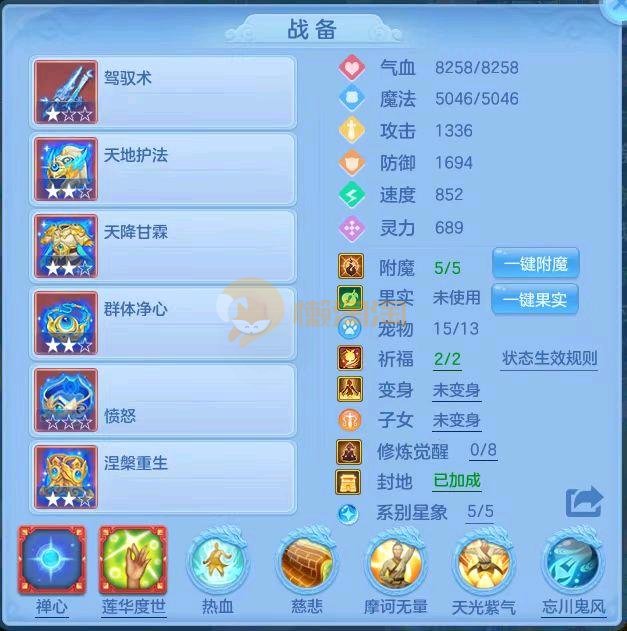
Task: Share this 战备 panel
Action: 584,502
